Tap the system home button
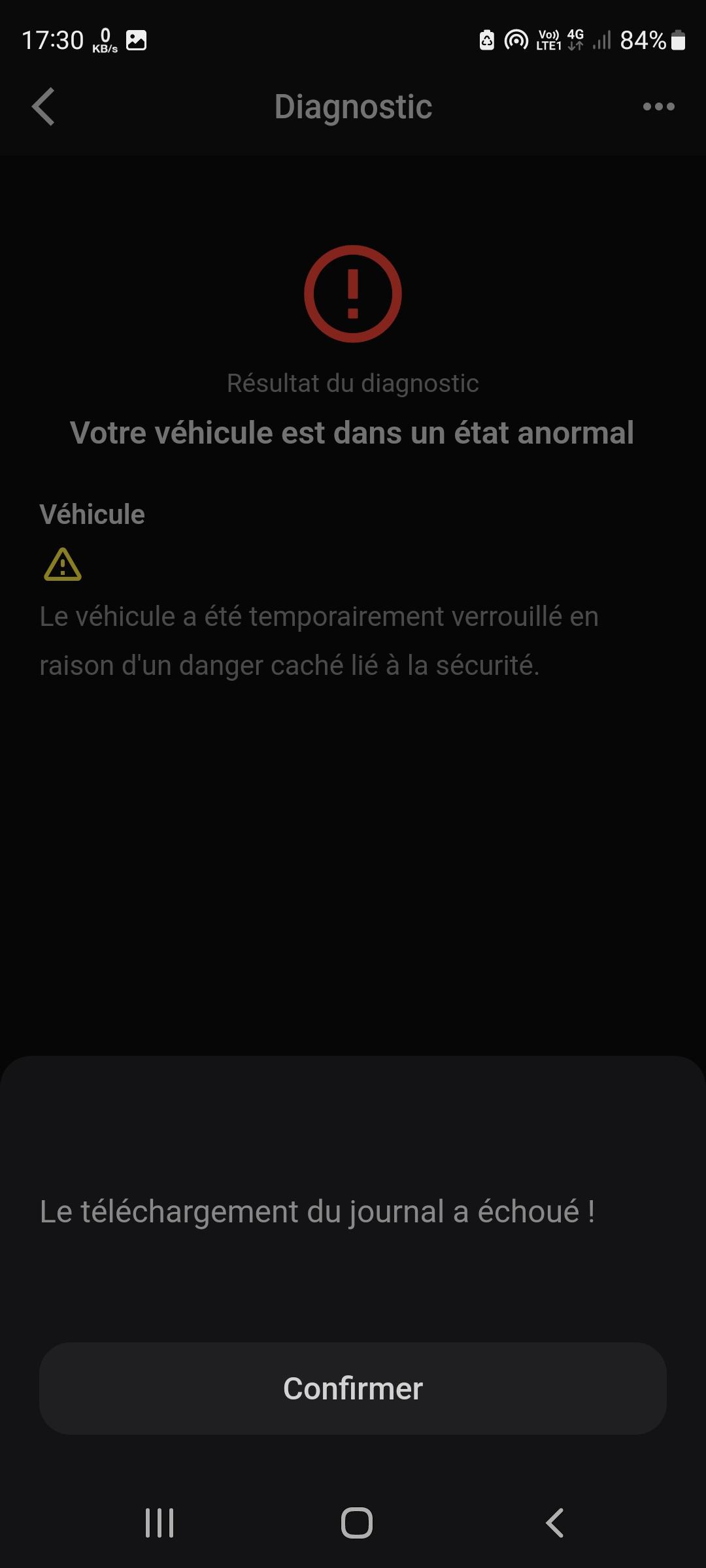The image size is (706, 1568). [357, 1523]
